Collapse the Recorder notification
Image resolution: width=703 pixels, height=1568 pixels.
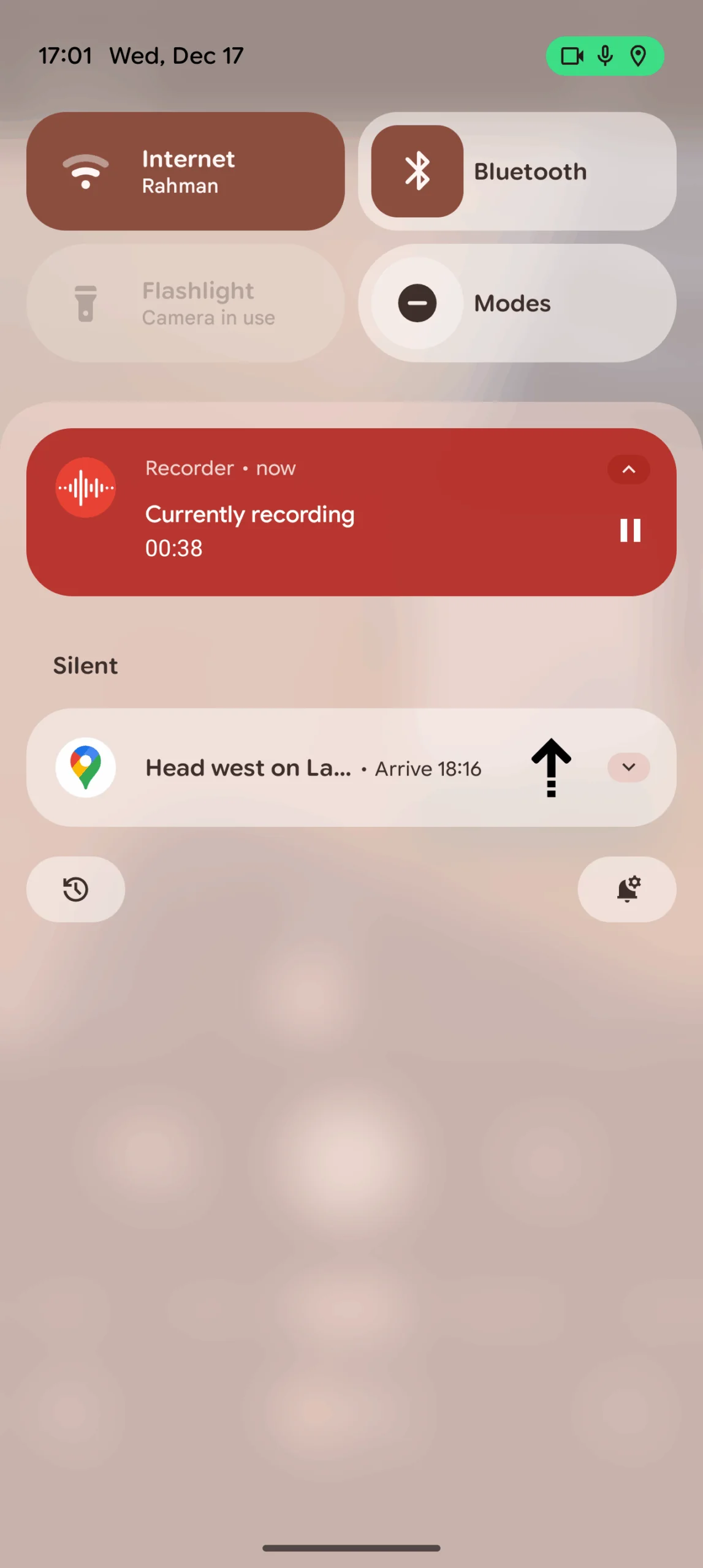coord(628,470)
